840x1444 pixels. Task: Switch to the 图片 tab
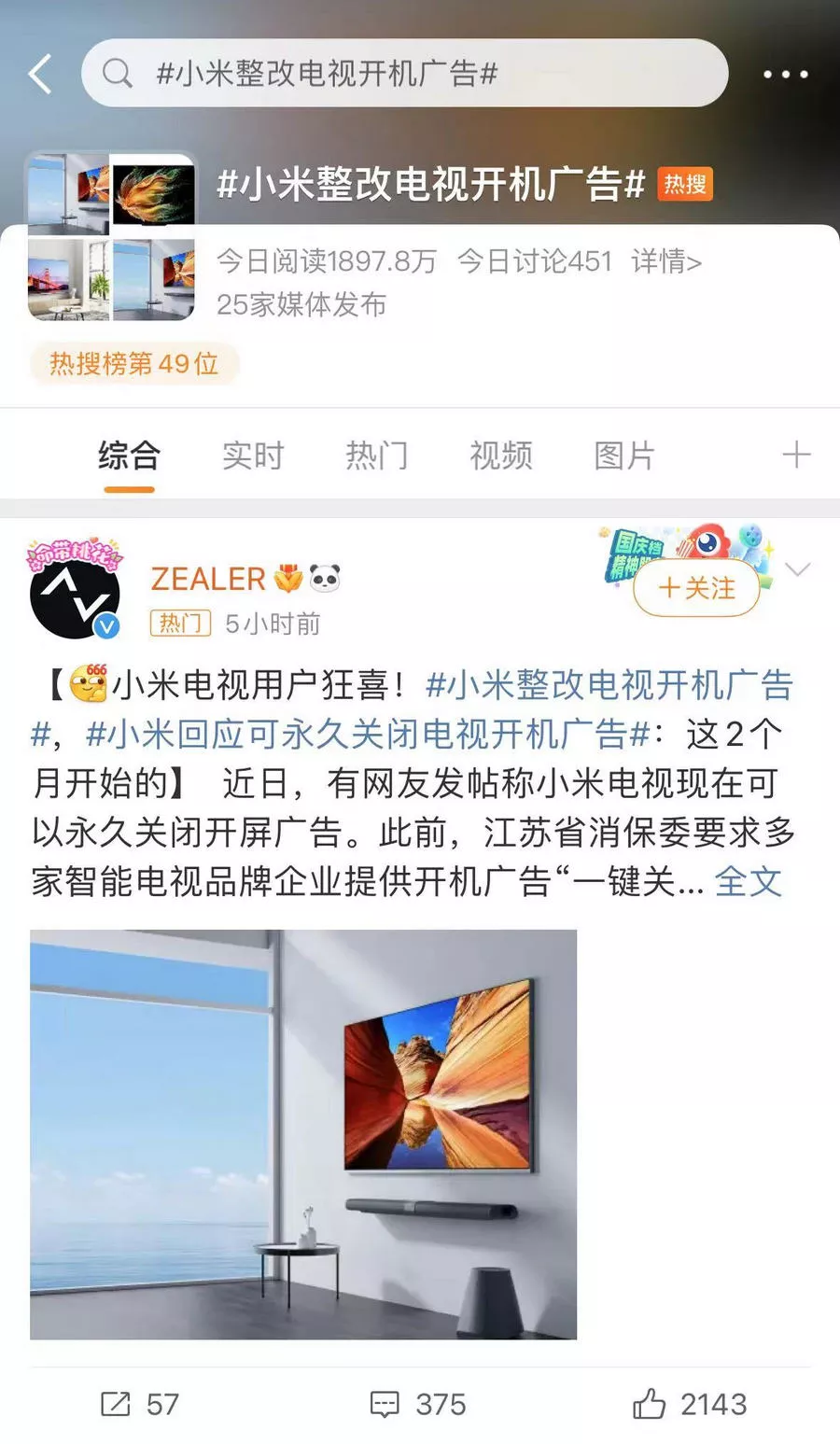coord(624,456)
